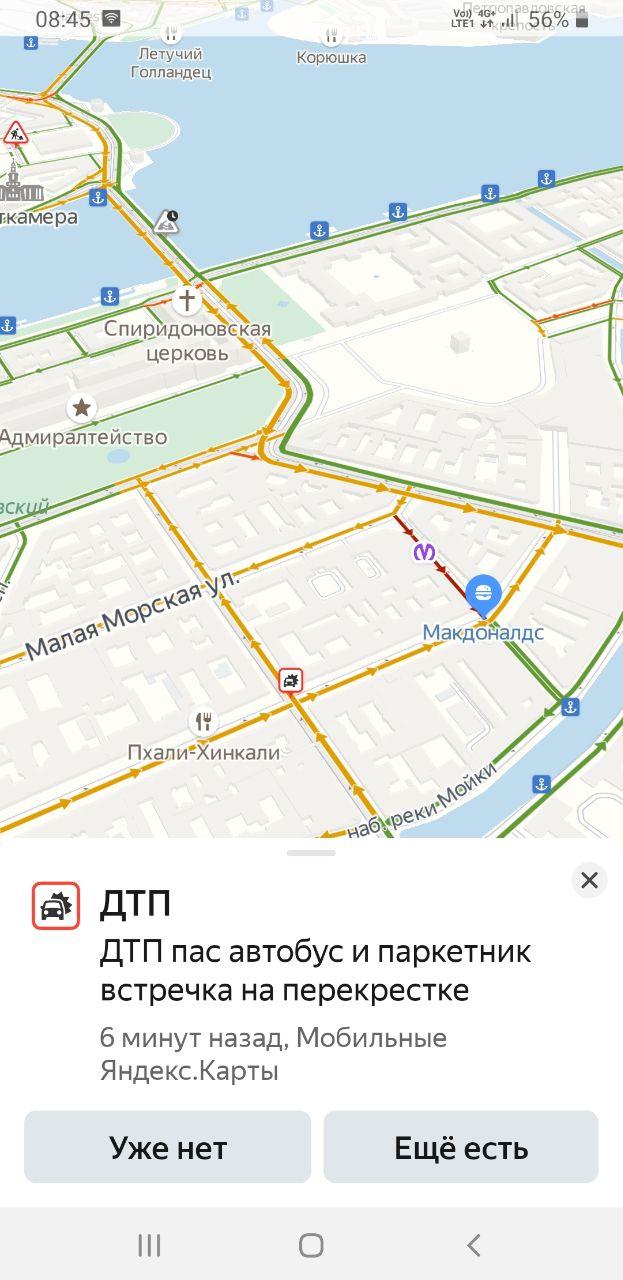This screenshot has width=623, height=1280.
Task: Go back with system back button
Action: pyautogui.click(x=473, y=1245)
